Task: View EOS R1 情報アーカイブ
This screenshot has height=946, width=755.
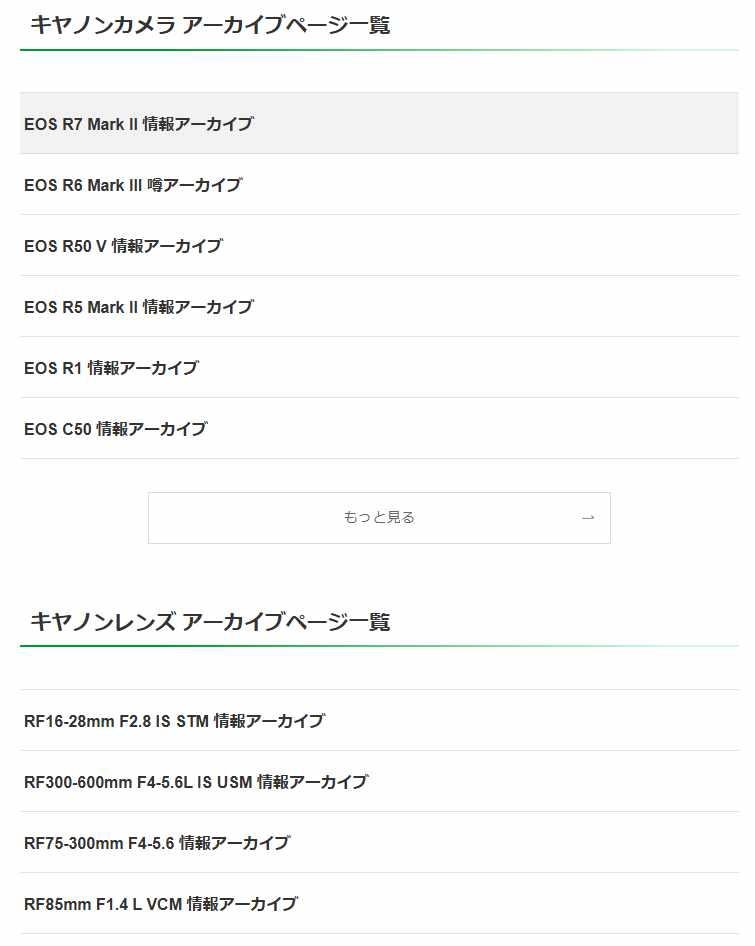Action: click(x=111, y=368)
